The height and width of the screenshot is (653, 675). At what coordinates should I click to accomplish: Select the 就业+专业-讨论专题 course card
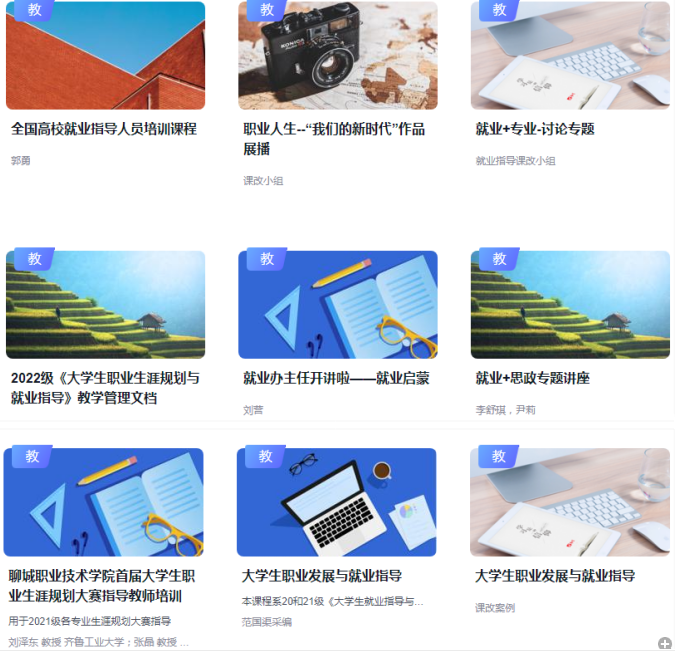(535, 129)
